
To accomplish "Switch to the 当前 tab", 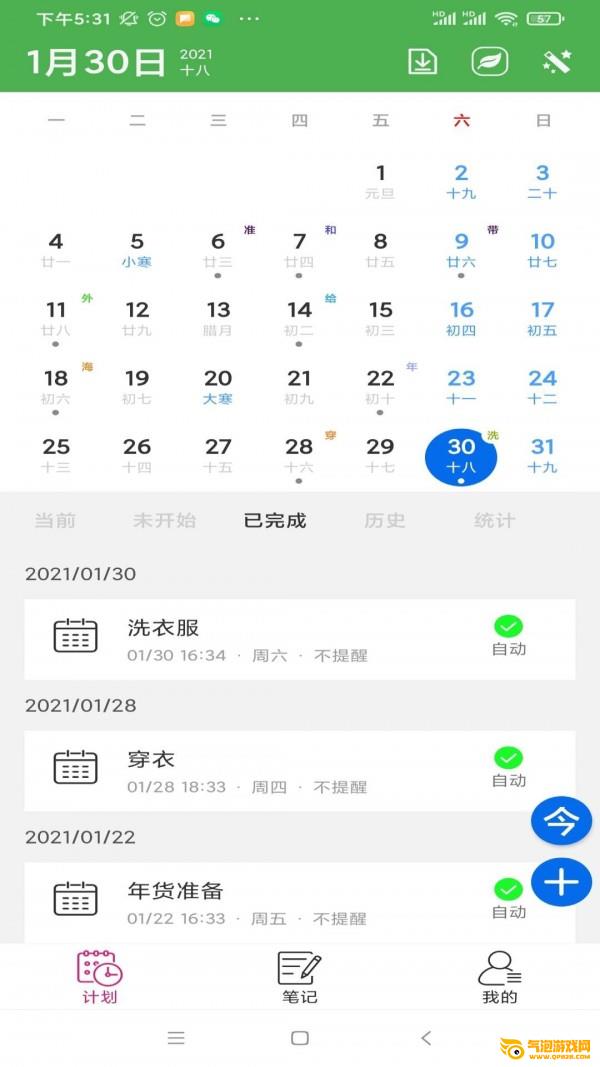I will tap(55, 520).
